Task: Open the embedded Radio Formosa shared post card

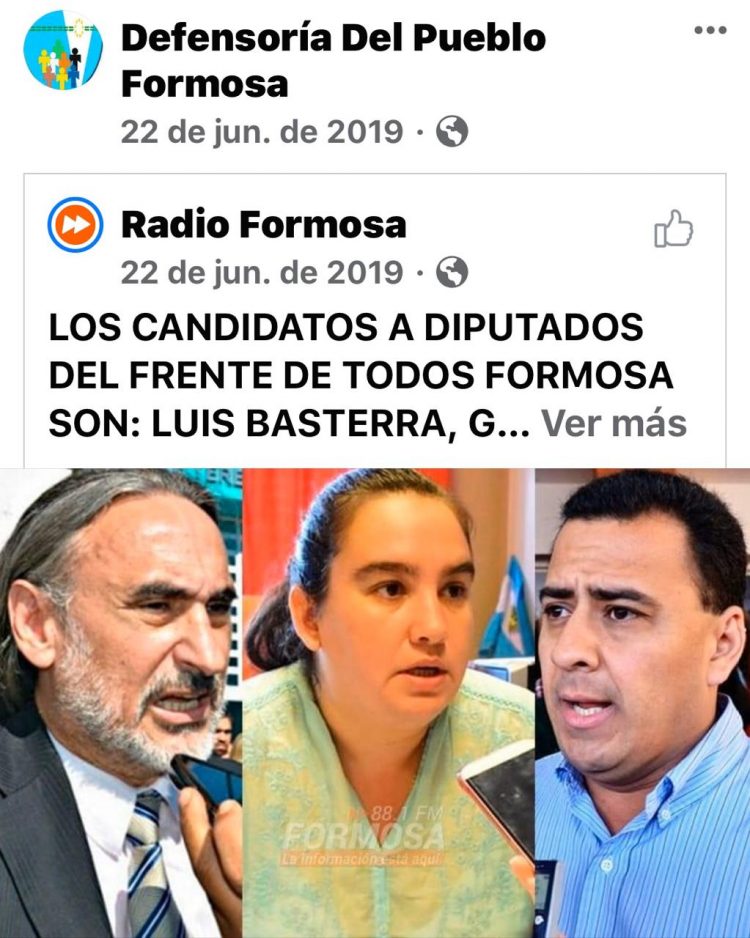Action: [x=375, y=320]
